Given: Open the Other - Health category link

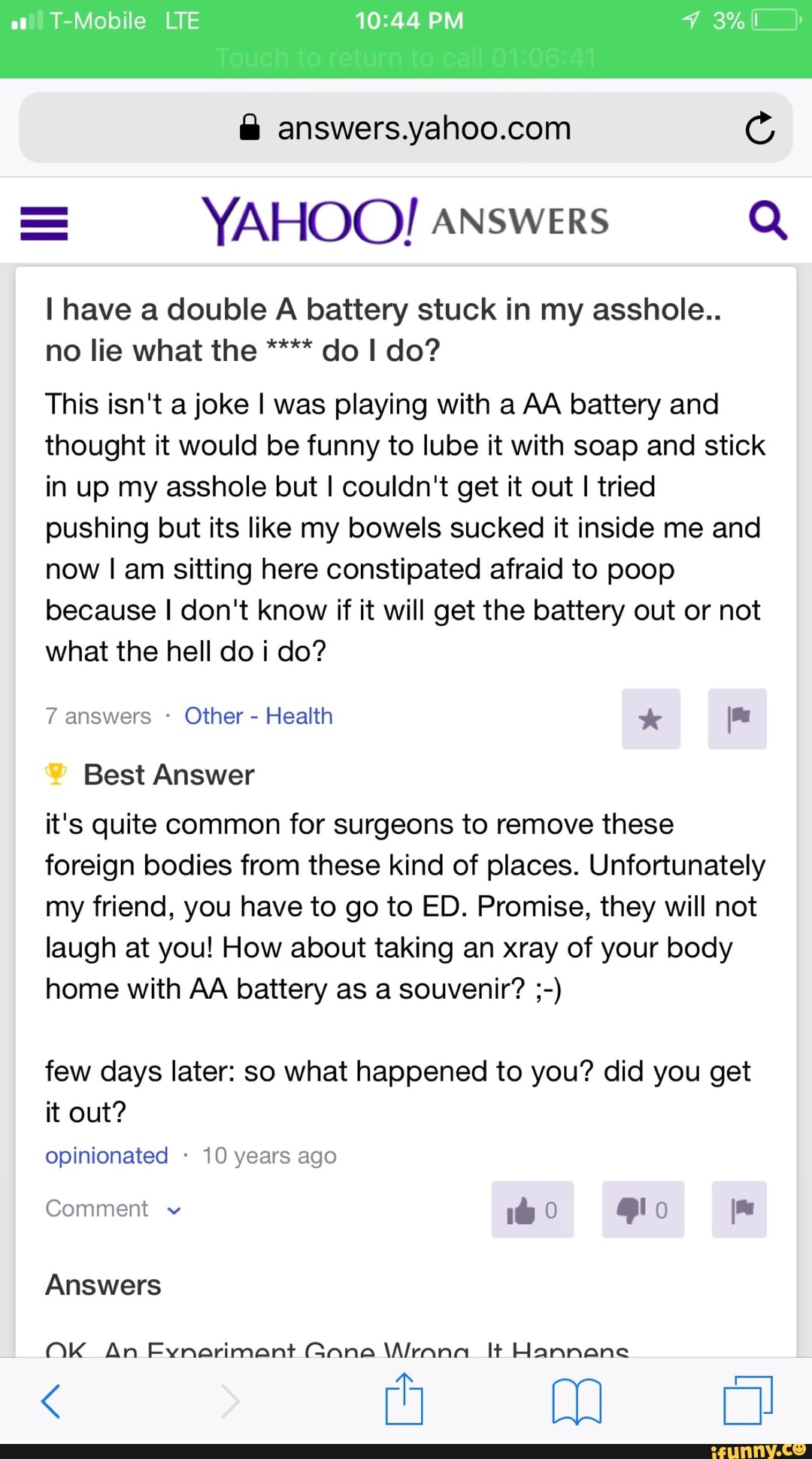Looking at the screenshot, I should click(x=259, y=716).
